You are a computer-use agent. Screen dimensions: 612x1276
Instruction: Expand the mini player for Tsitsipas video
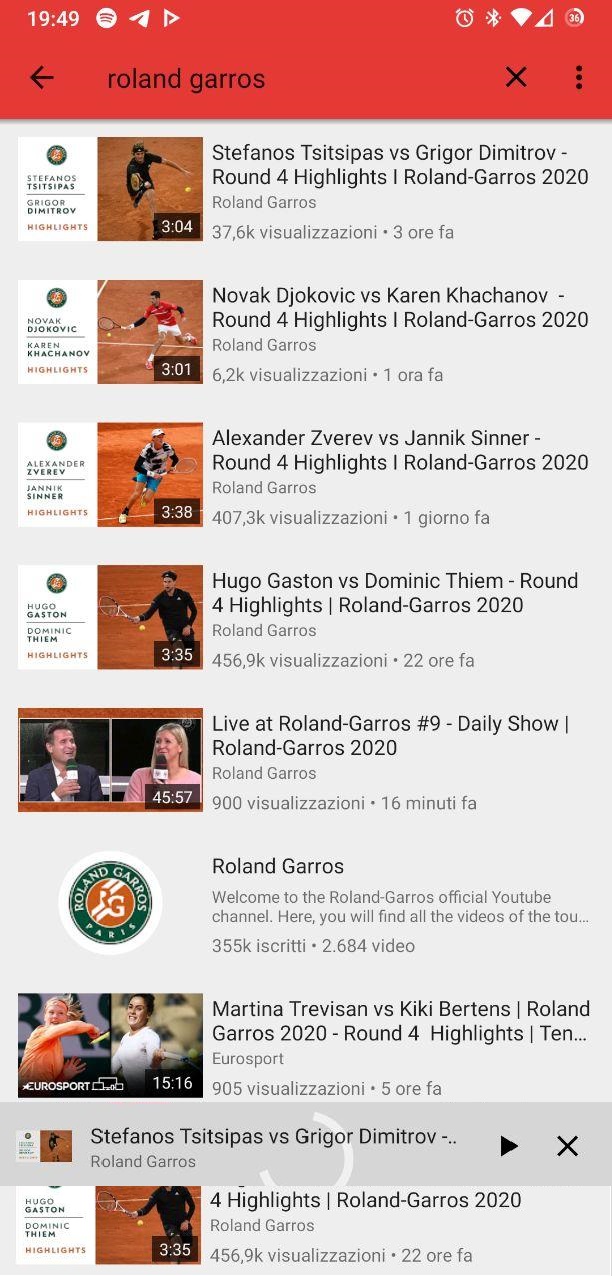(270, 1146)
